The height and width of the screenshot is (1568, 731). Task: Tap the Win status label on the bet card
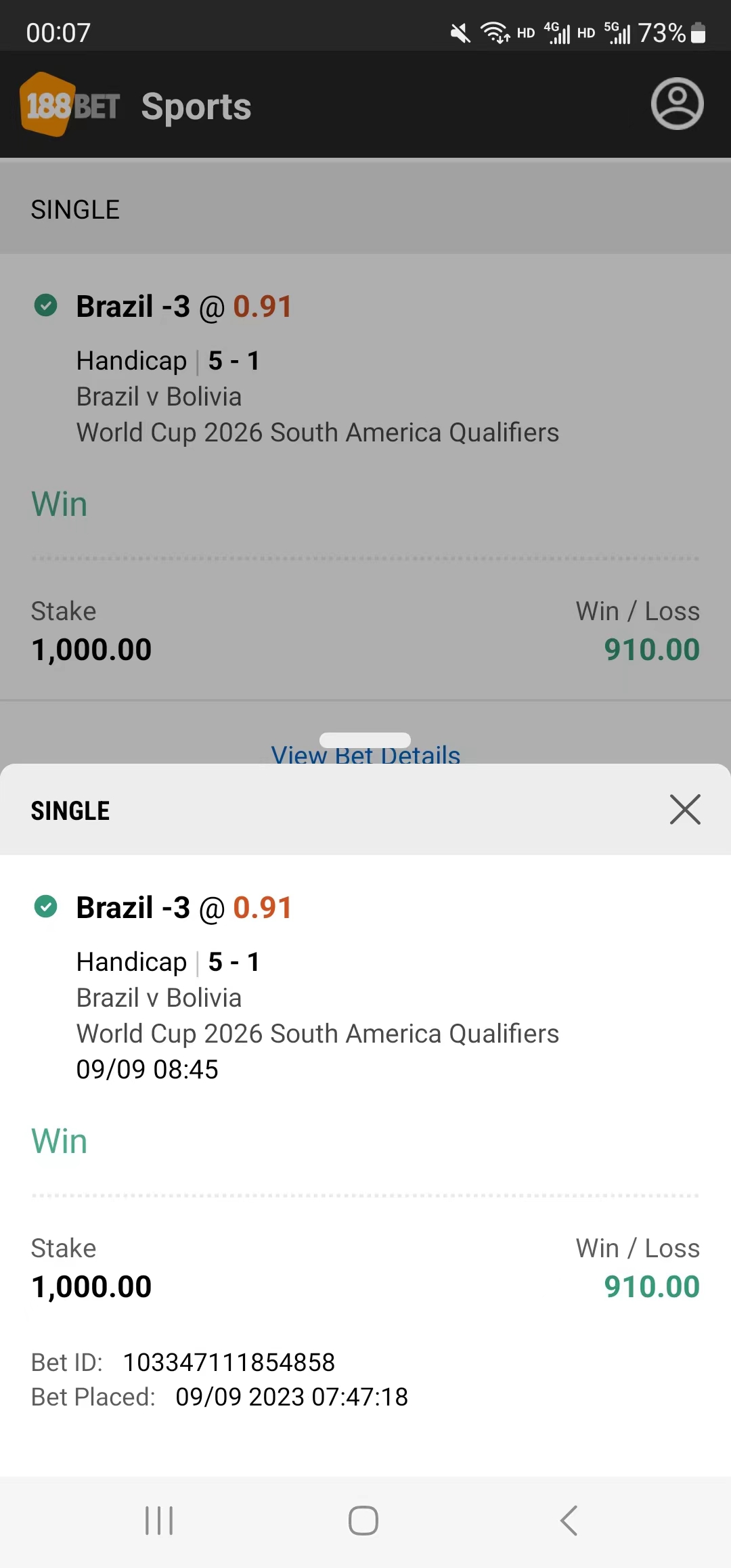[59, 503]
